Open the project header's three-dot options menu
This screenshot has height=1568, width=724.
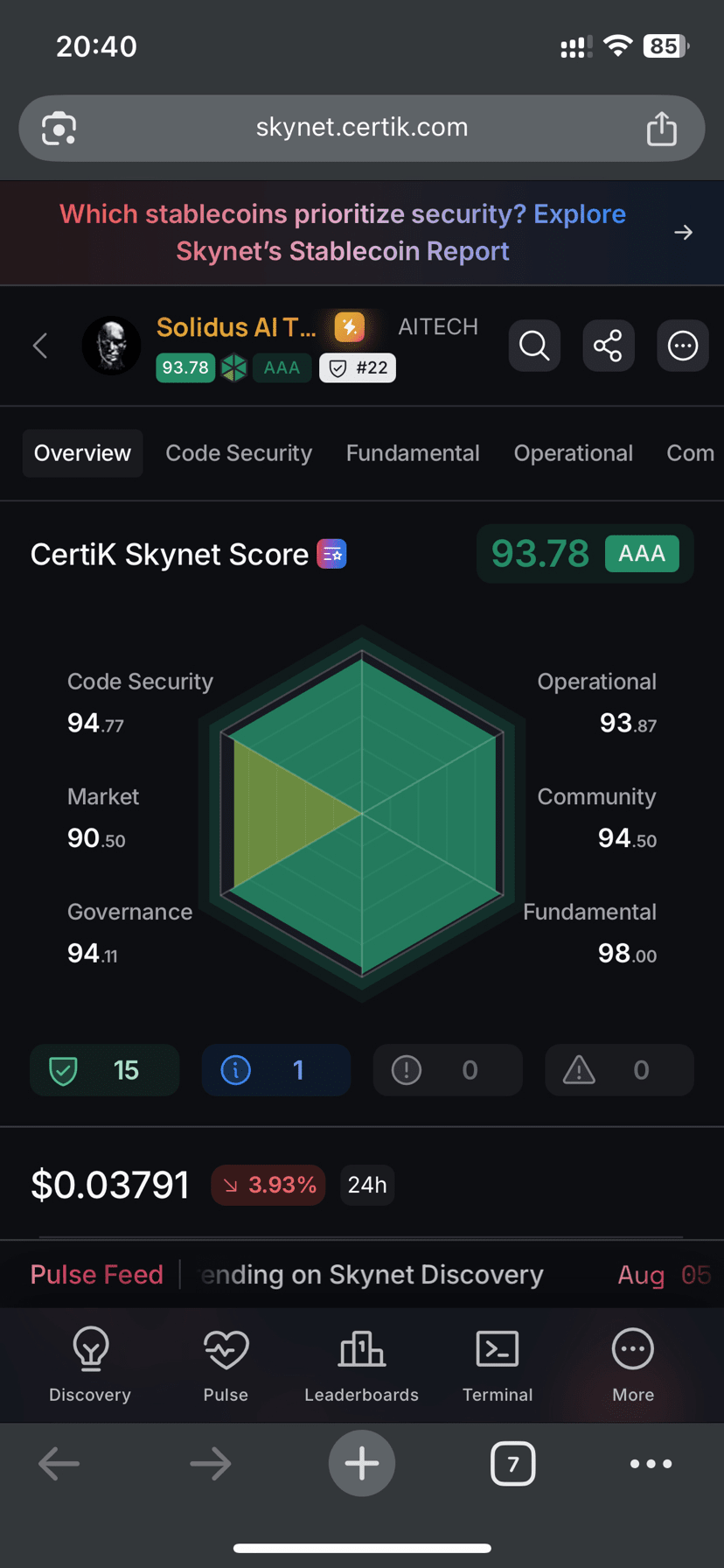point(682,346)
